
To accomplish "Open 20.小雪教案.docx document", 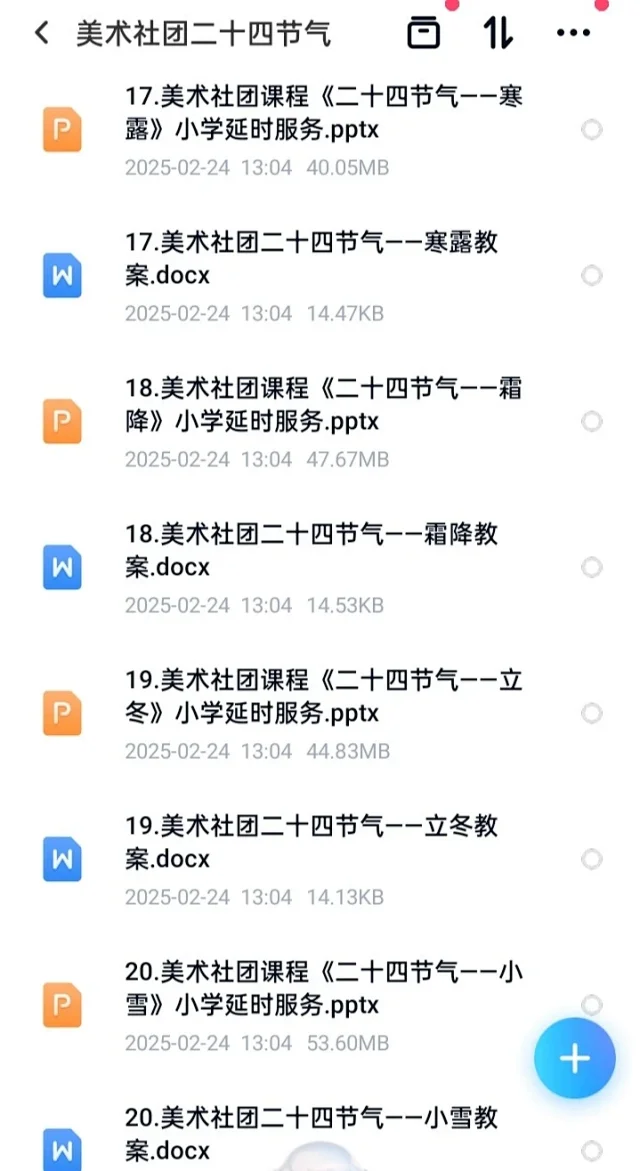I will [311, 1133].
